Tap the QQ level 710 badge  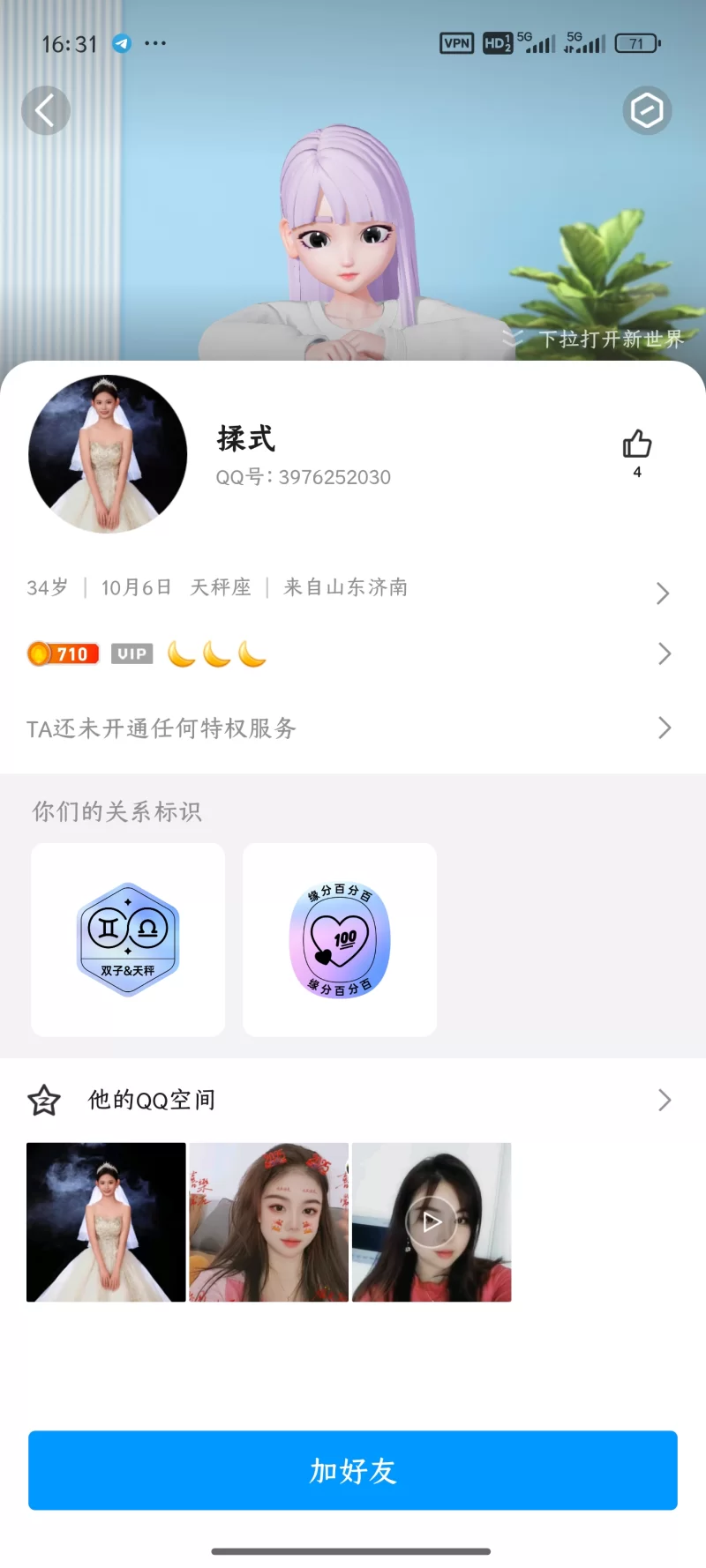click(x=63, y=653)
